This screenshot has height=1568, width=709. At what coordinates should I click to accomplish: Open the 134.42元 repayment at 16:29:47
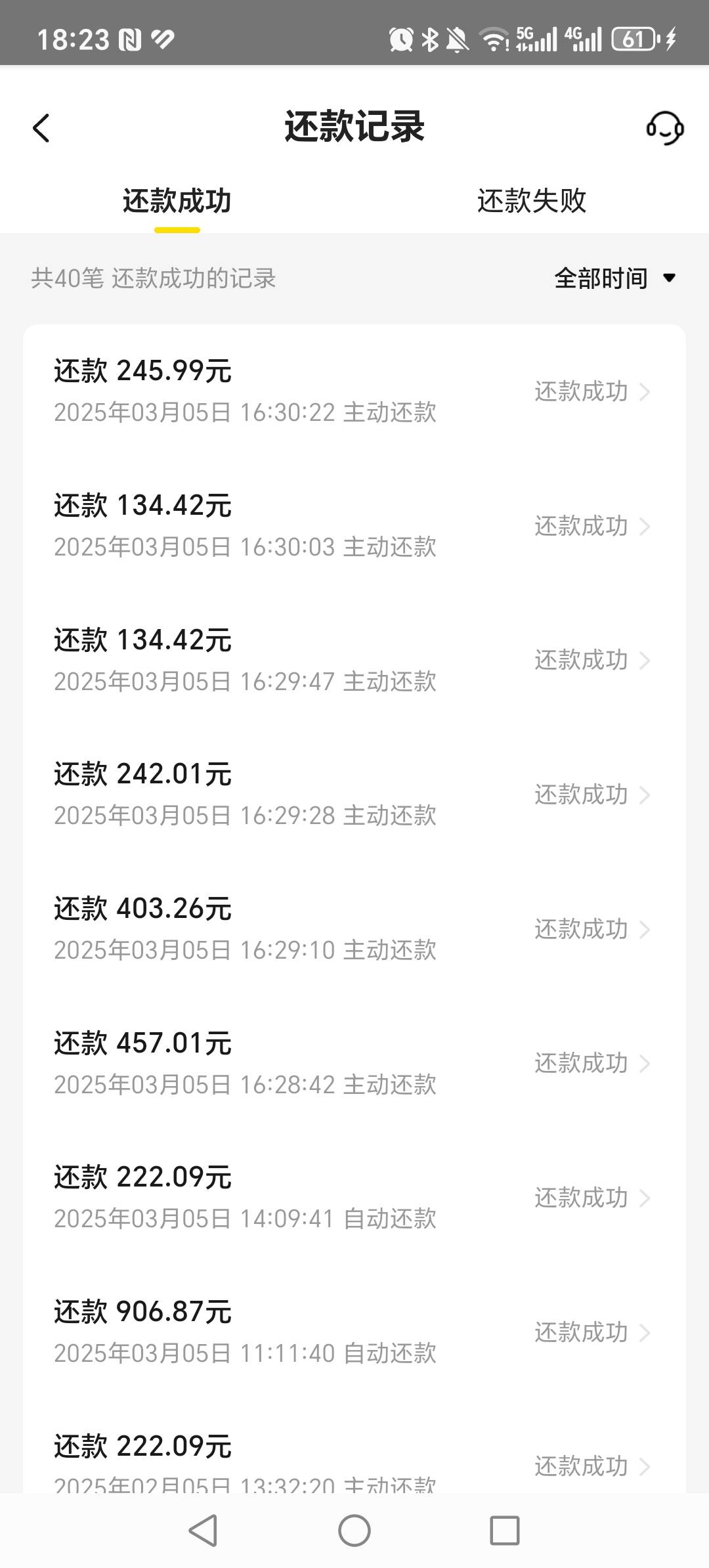coord(354,661)
